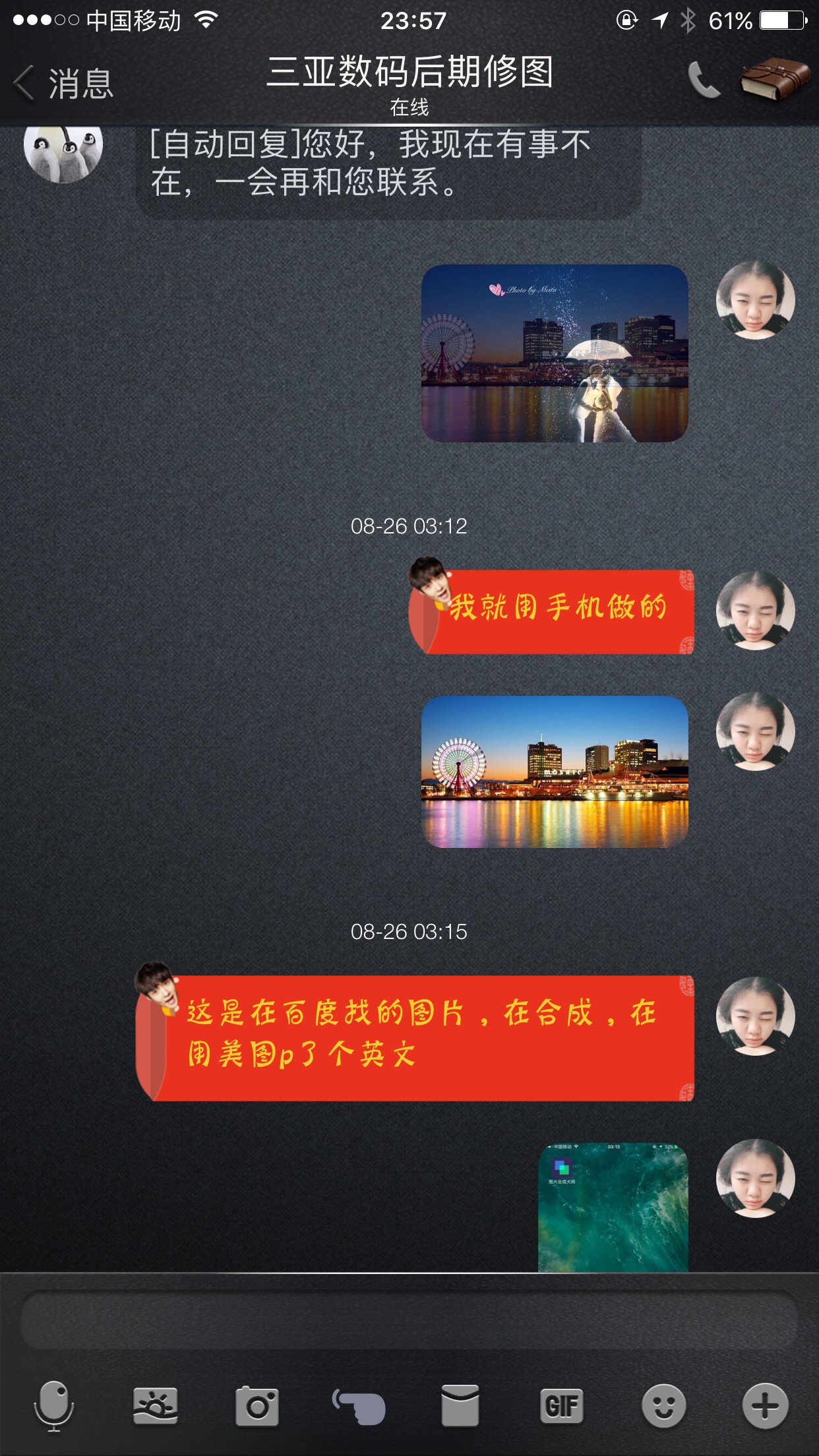819x1456 pixels.
Task: Open the emoji smiley panel
Action: (663, 1406)
